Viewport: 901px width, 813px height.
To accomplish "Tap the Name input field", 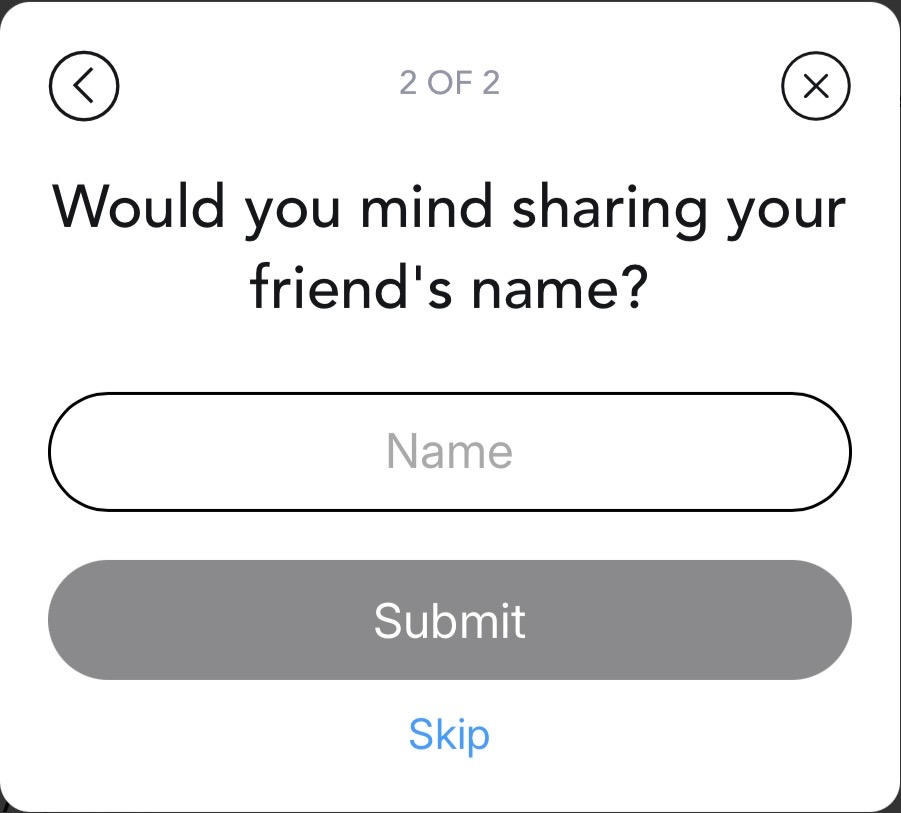I will (450, 452).
